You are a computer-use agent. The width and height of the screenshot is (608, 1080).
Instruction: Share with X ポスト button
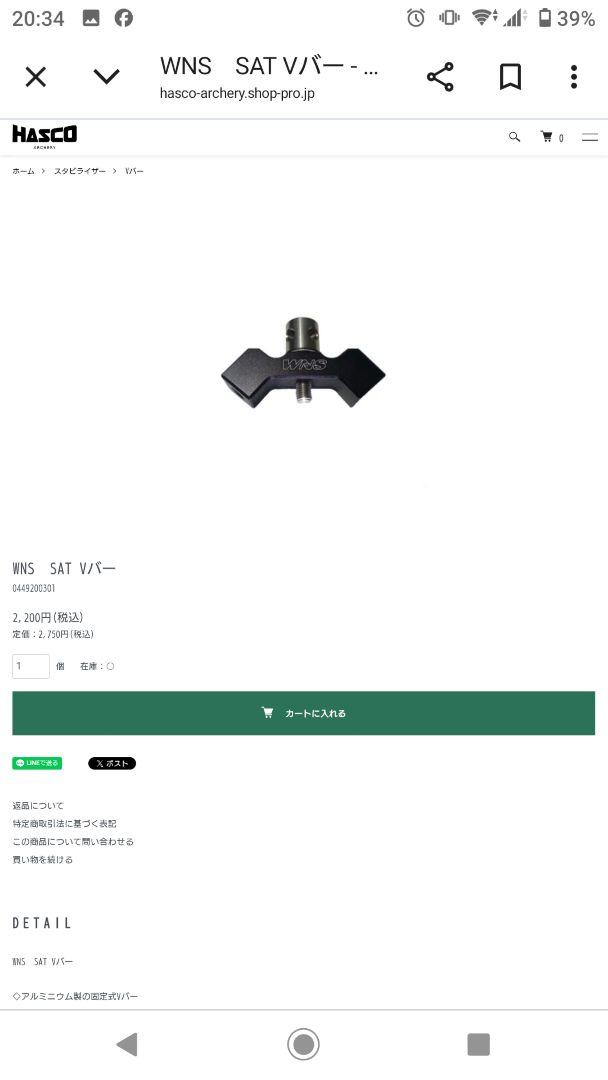112,763
